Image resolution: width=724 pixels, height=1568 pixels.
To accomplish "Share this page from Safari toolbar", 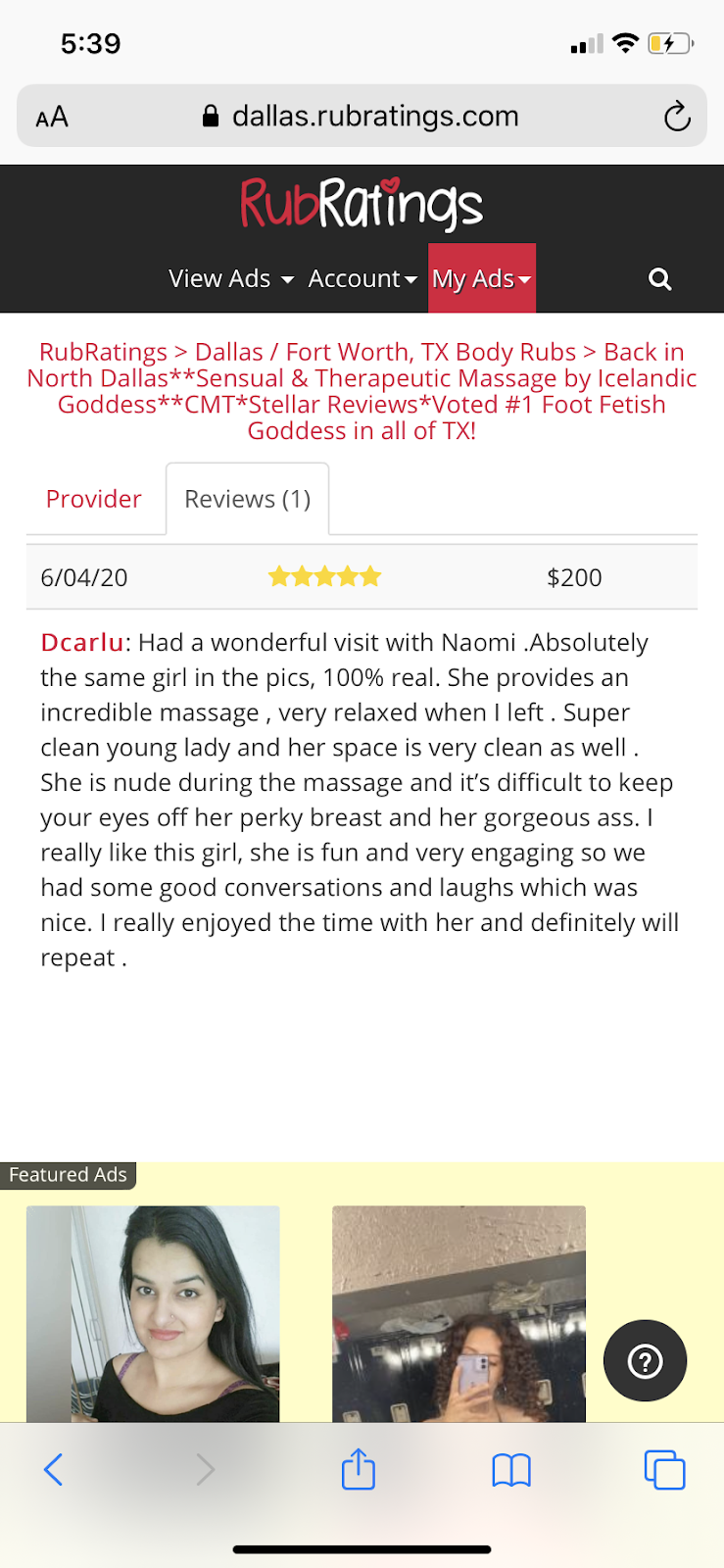I will (x=359, y=1469).
